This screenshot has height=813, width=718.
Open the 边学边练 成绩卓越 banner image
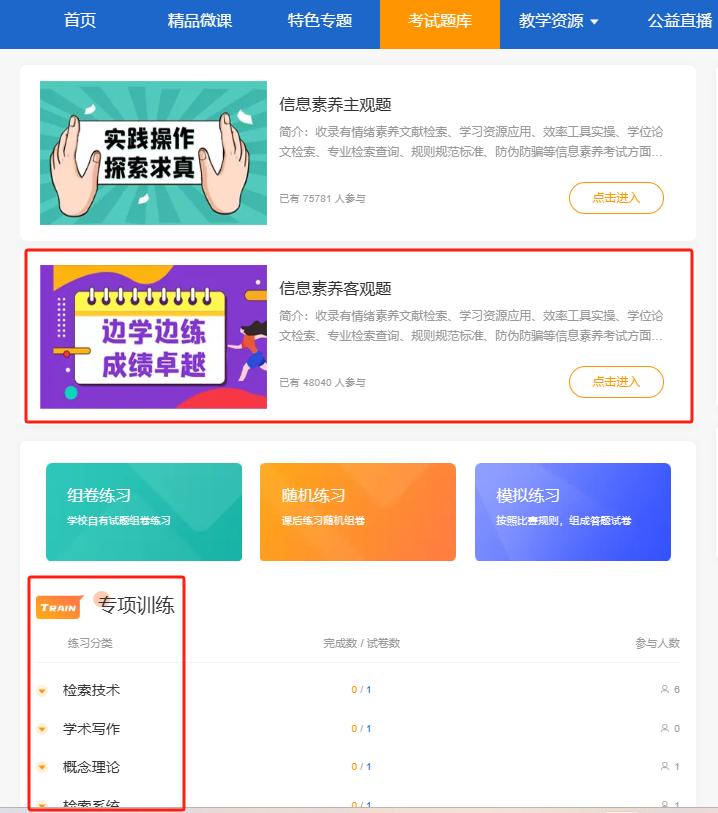click(x=153, y=337)
